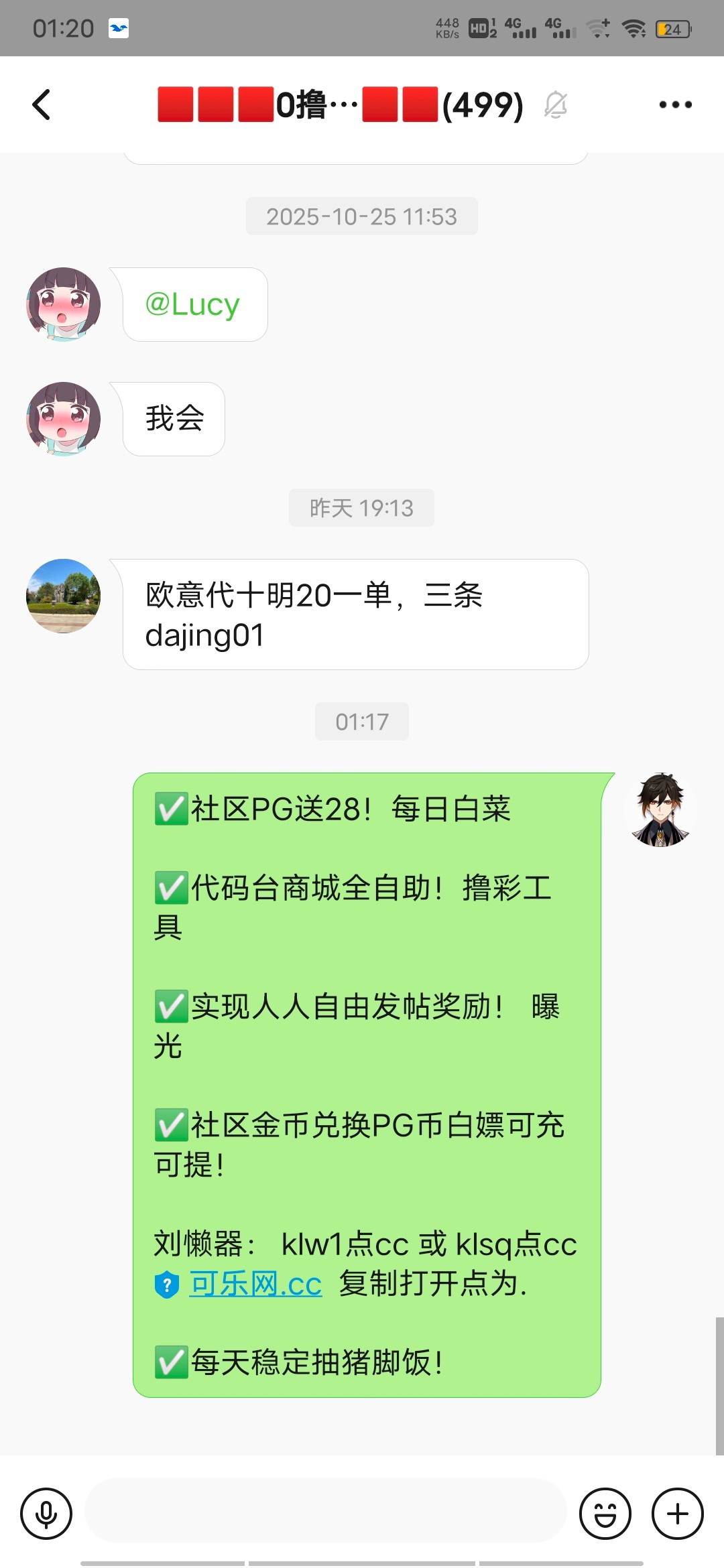
Task: Tap the back arrow to leave chat
Action: [42, 105]
